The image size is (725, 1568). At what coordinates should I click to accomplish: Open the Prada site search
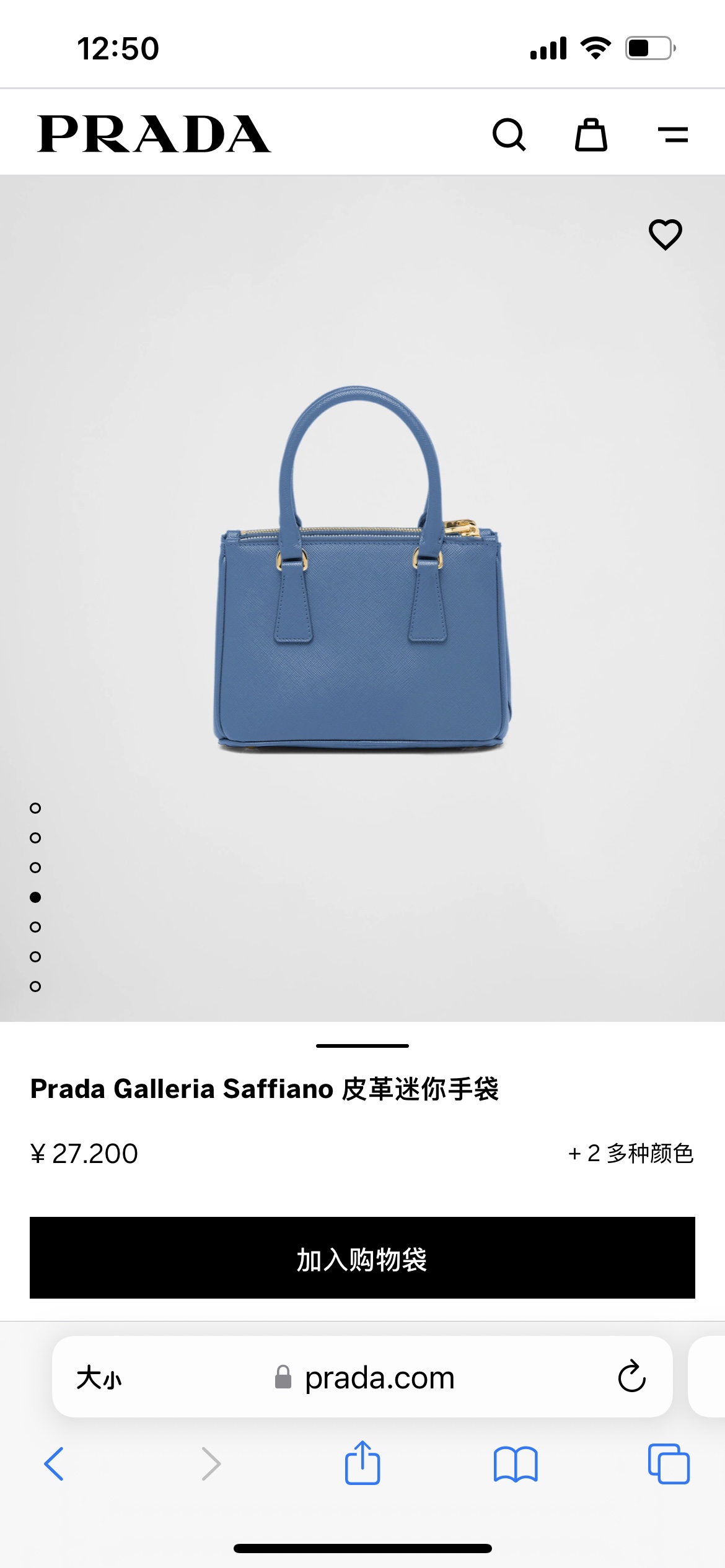[x=509, y=134]
